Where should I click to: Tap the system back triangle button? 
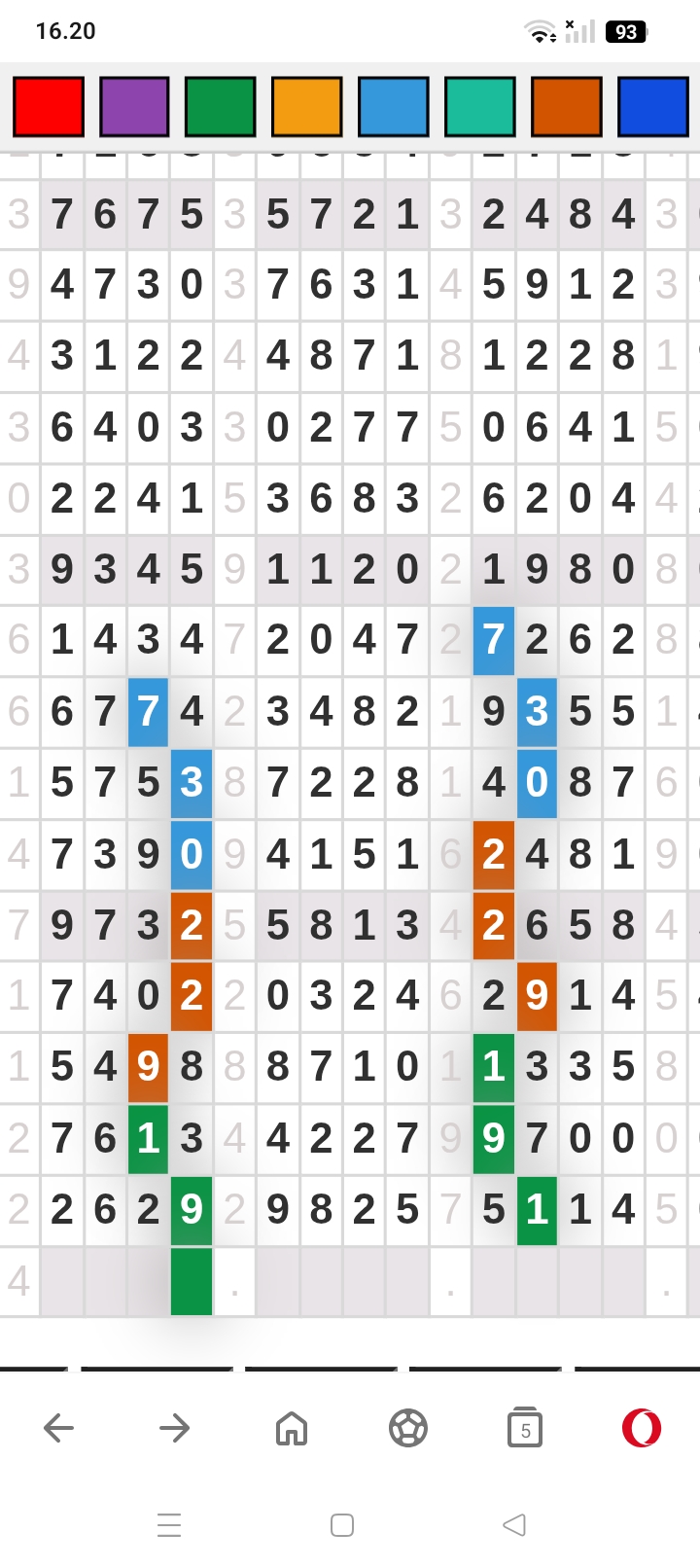(x=514, y=1524)
